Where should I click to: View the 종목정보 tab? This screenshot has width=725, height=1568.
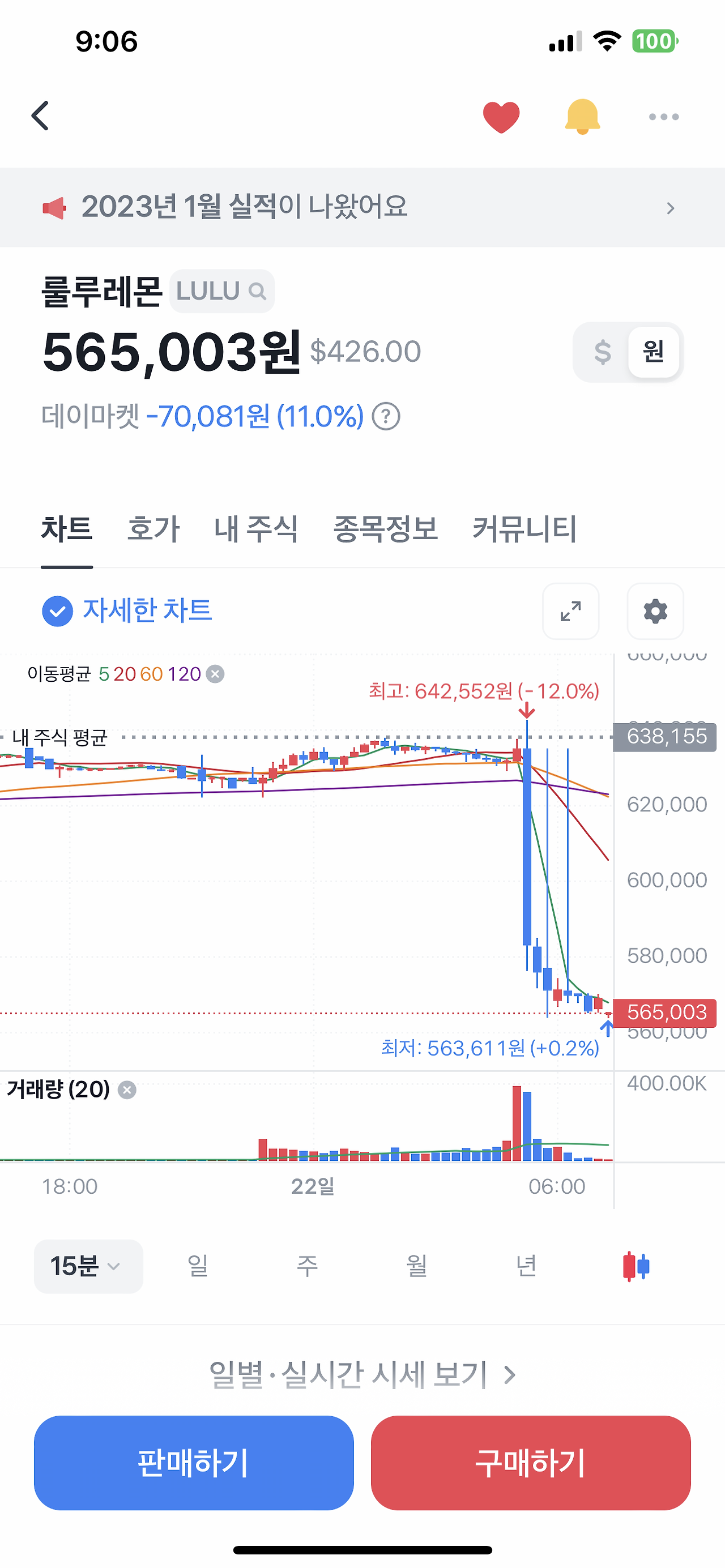(385, 528)
